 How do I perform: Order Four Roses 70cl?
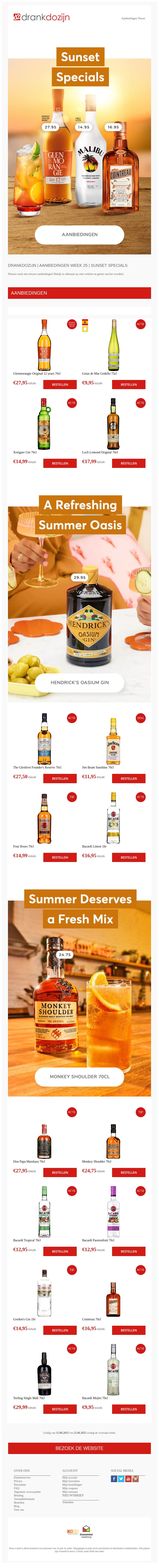60,857
